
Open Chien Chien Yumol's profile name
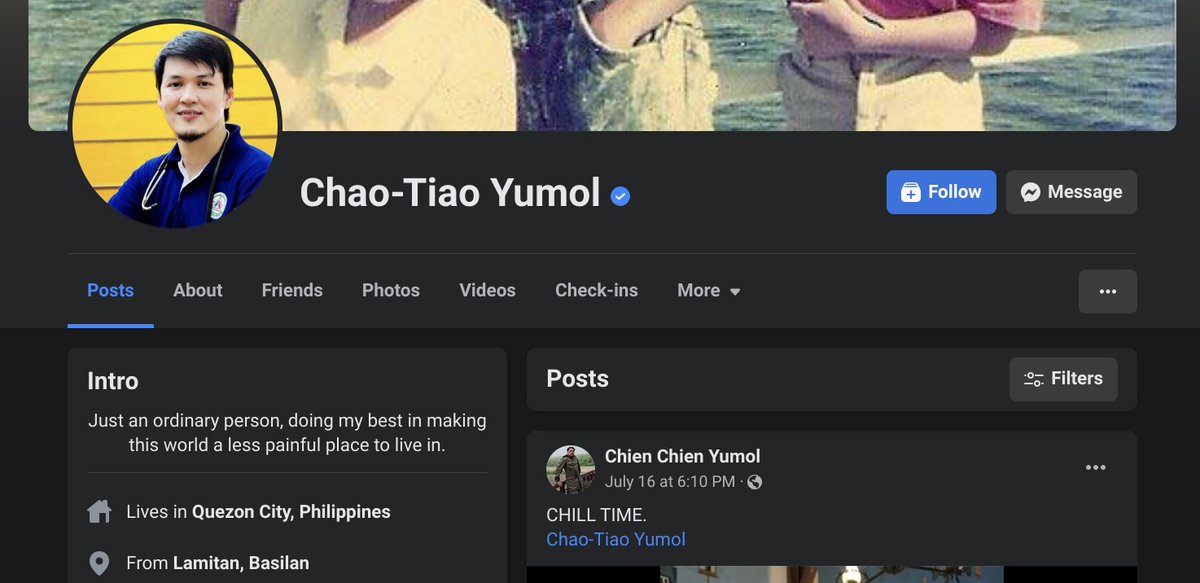(x=682, y=456)
